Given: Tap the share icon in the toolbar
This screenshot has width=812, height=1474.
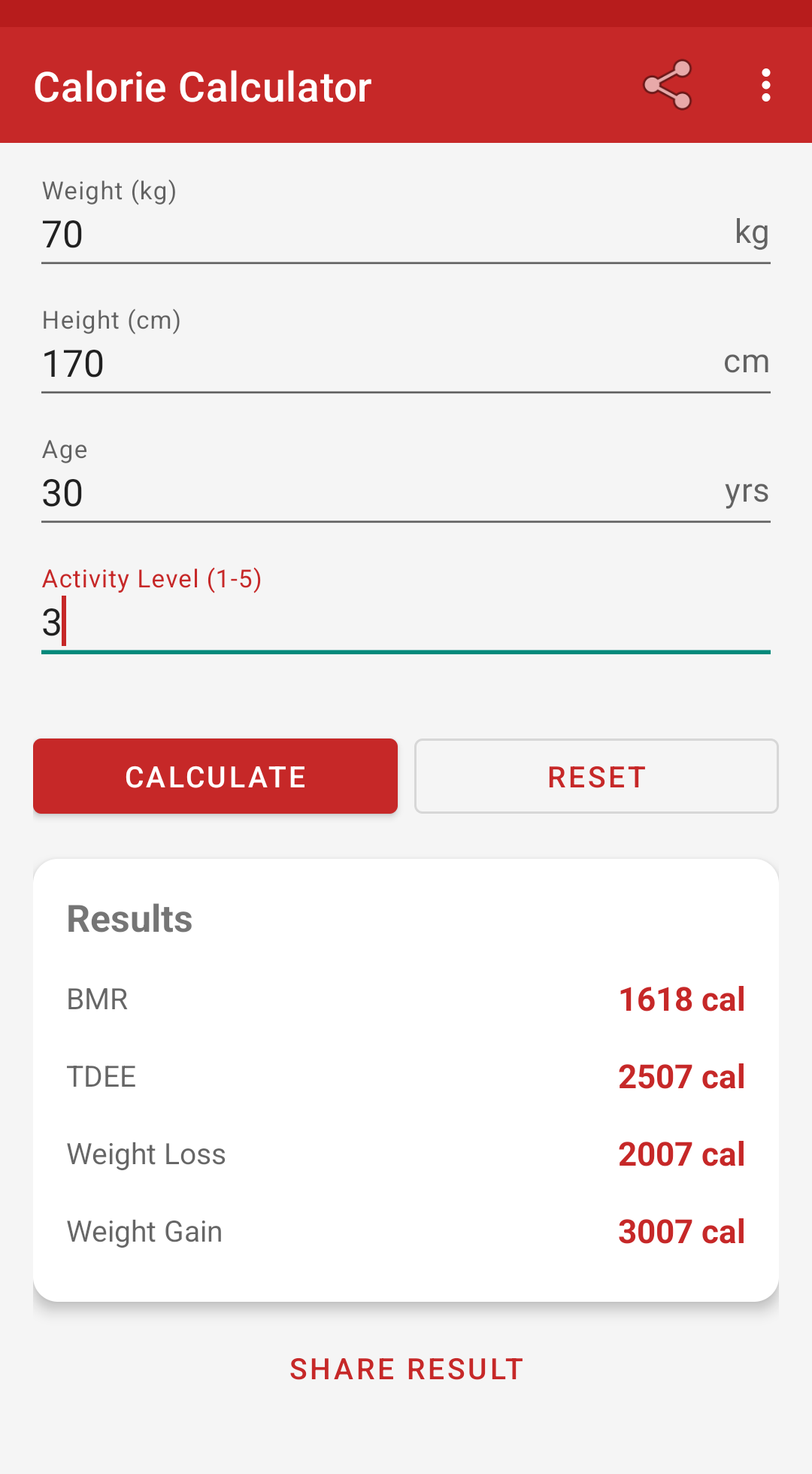Looking at the screenshot, I should click(x=668, y=85).
